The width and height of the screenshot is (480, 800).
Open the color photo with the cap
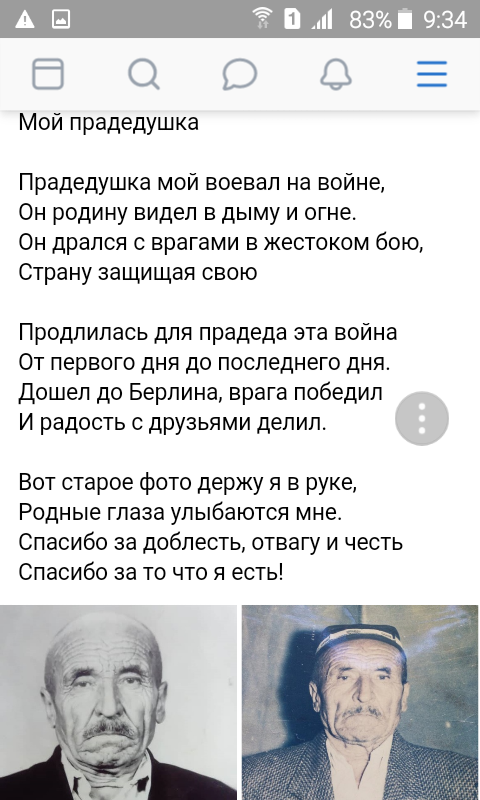360,703
